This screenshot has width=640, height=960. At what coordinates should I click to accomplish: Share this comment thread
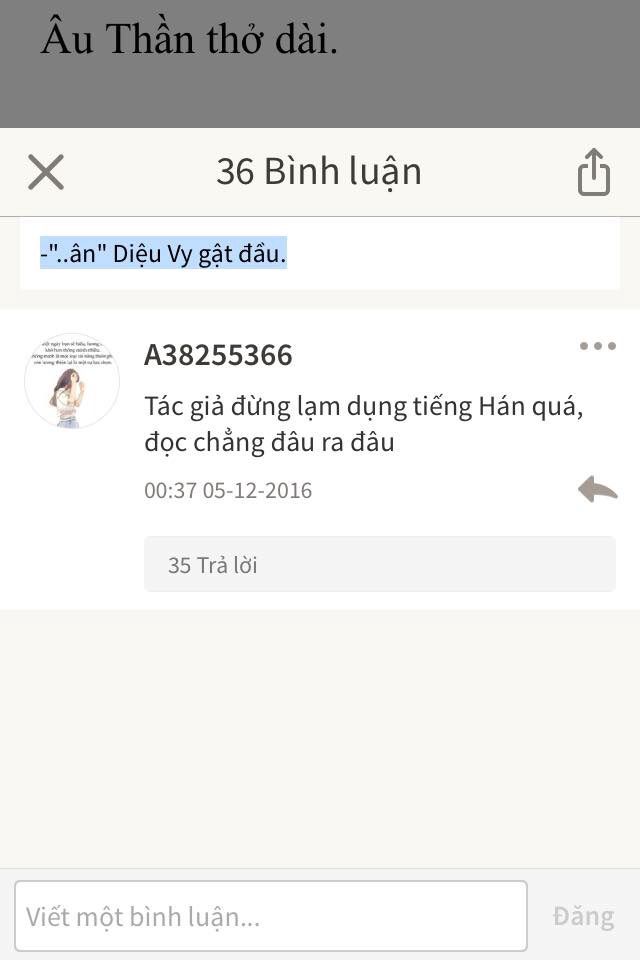point(593,172)
